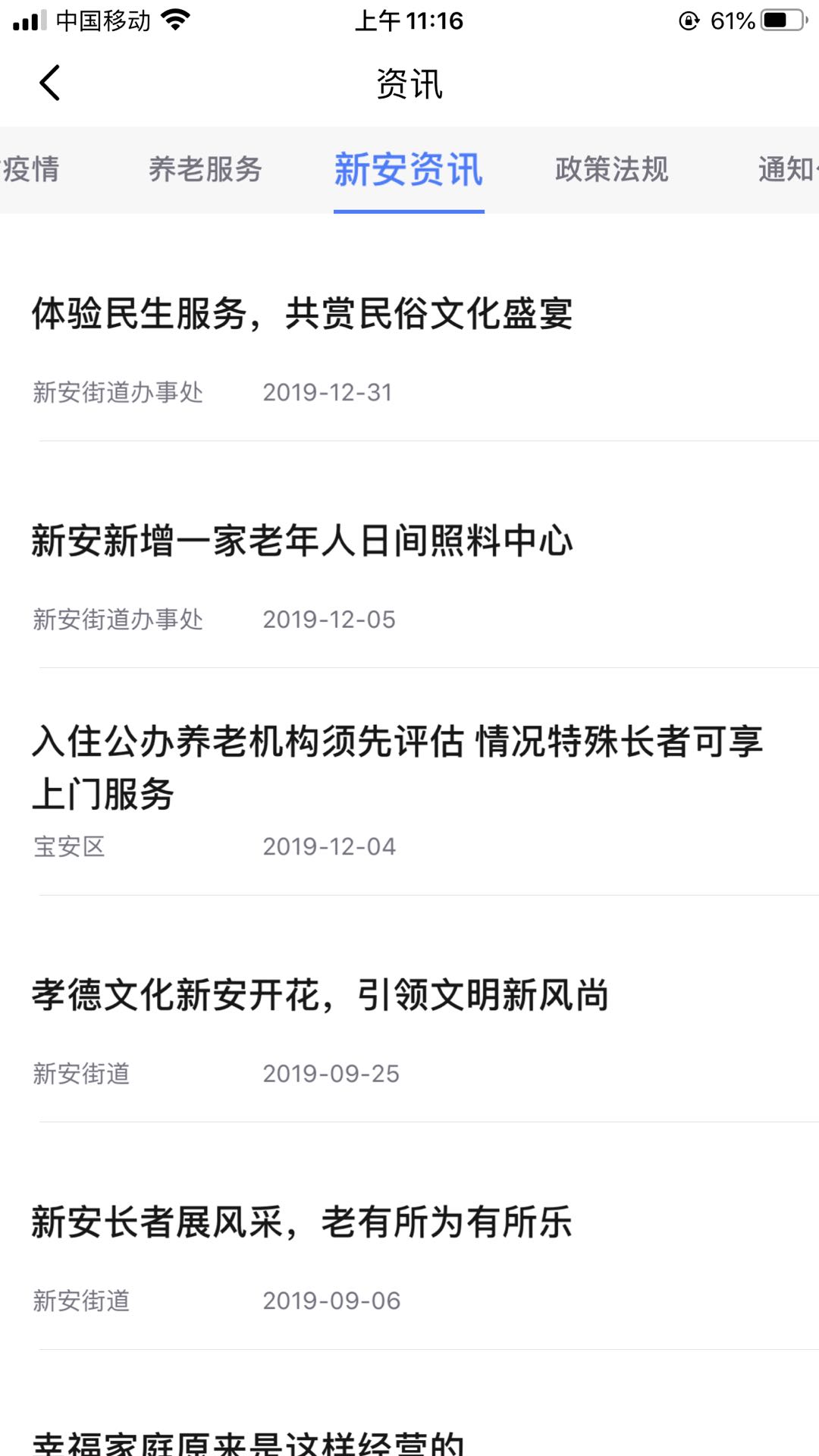Screen dimensions: 819x1456
Task: Open article 体验民生服务，共赏民俗文化盛宴
Action: 302,314
